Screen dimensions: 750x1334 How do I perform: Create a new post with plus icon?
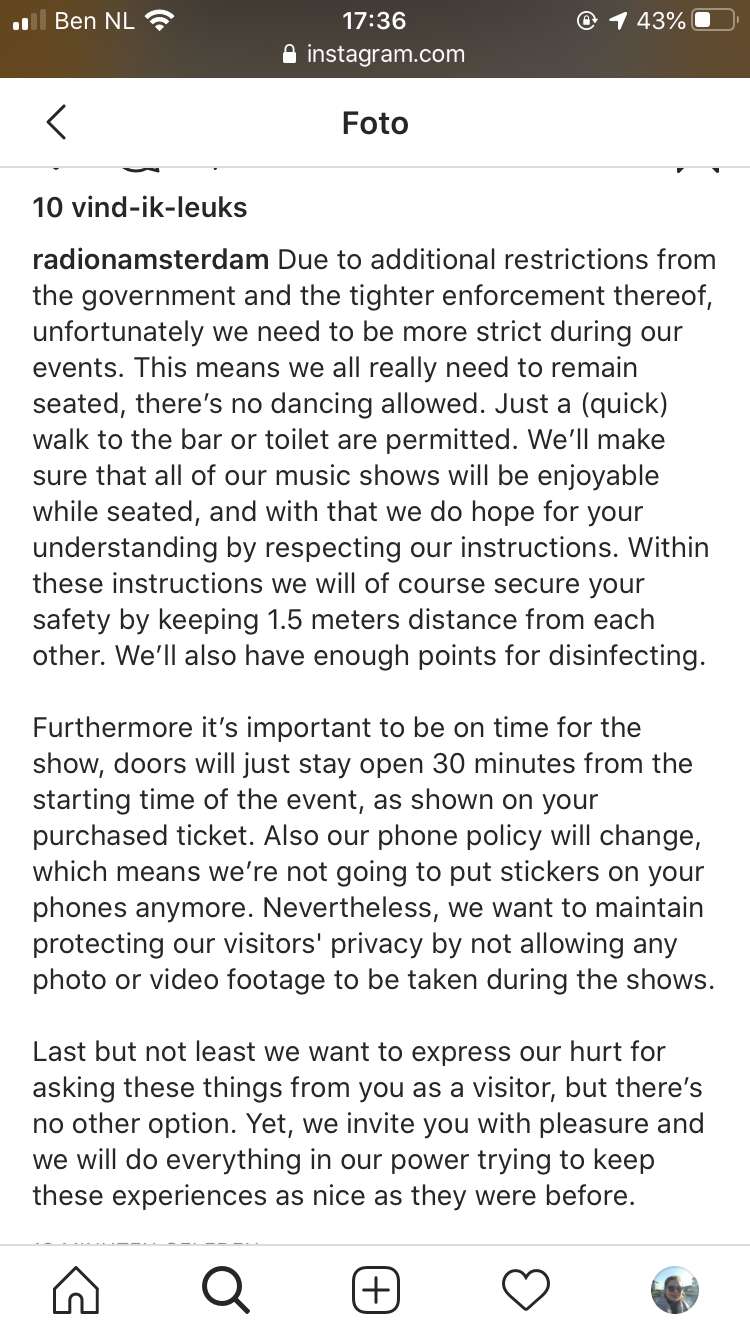(x=376, y=1290)
